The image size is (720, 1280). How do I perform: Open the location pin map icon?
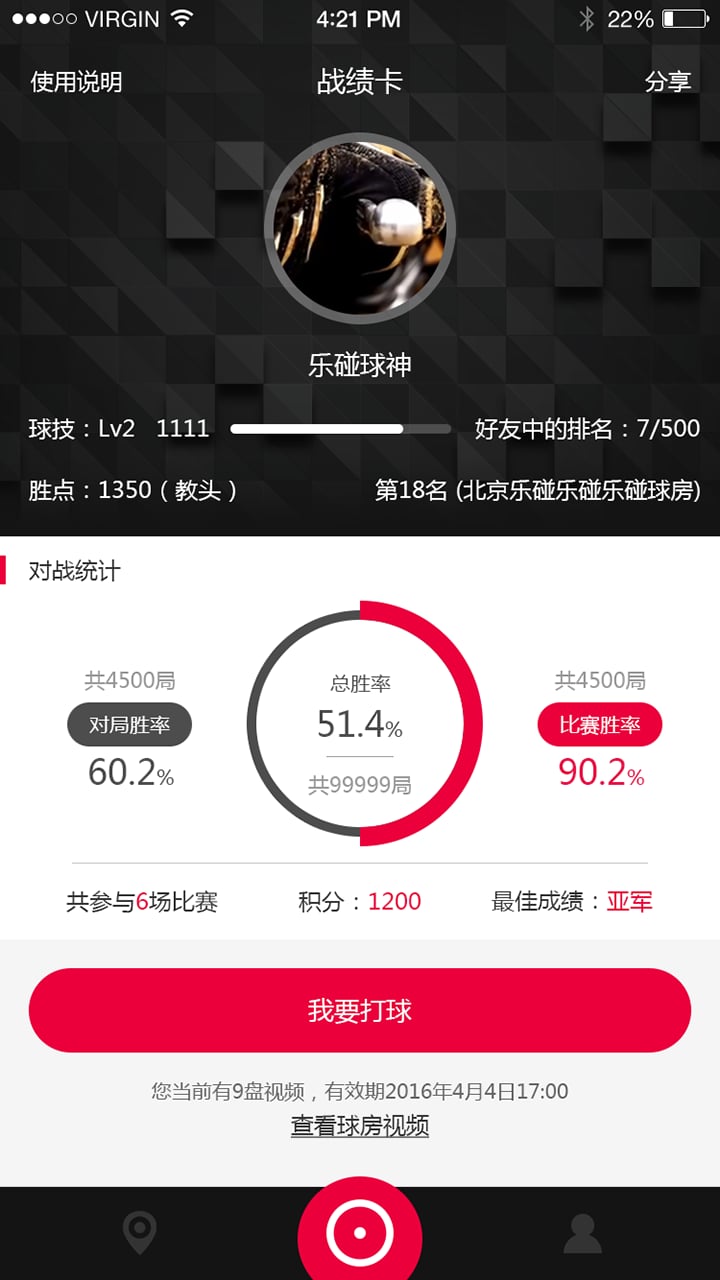click(x=140, y=1232)
